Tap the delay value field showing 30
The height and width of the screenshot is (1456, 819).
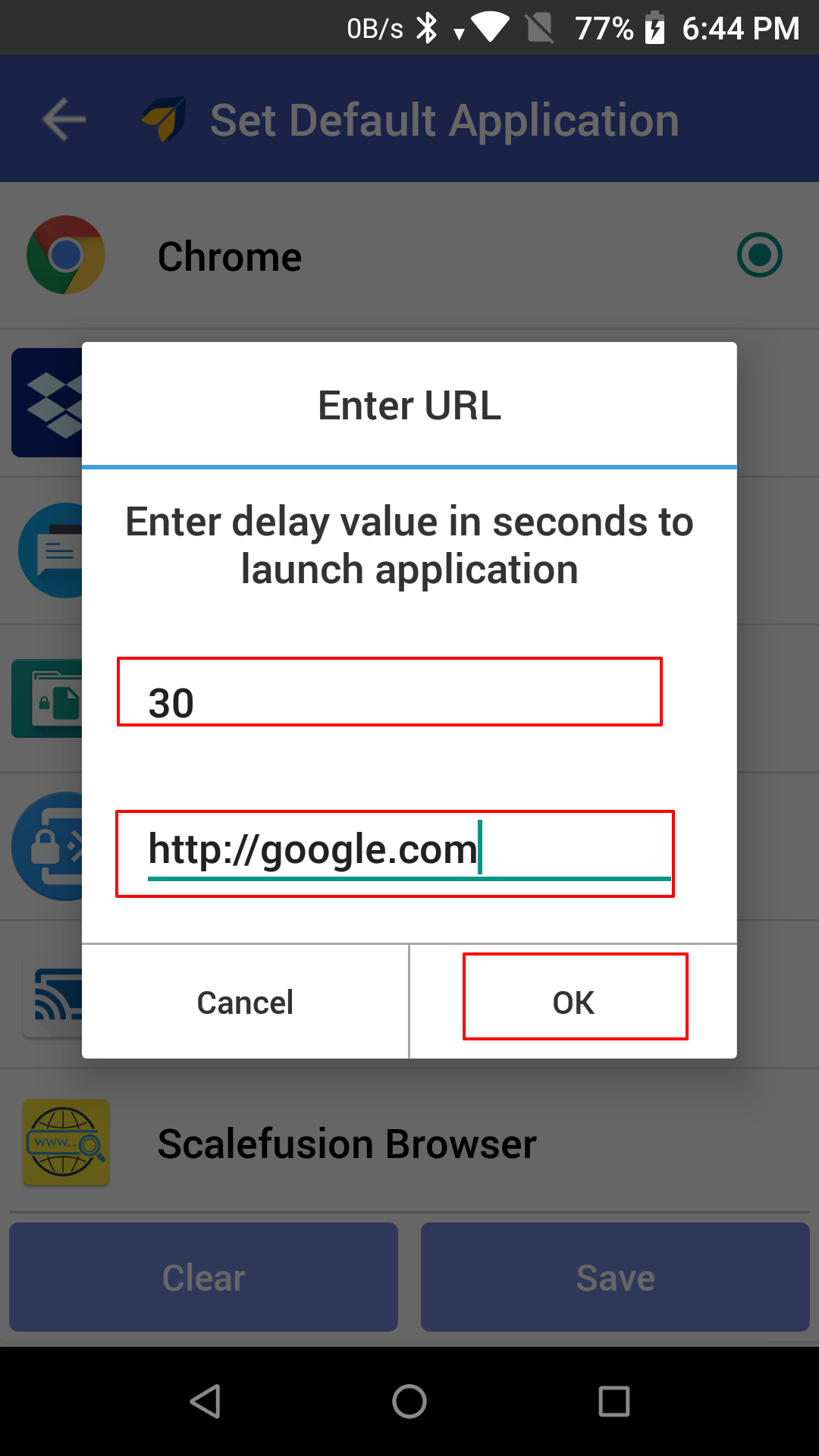(389, 692)
